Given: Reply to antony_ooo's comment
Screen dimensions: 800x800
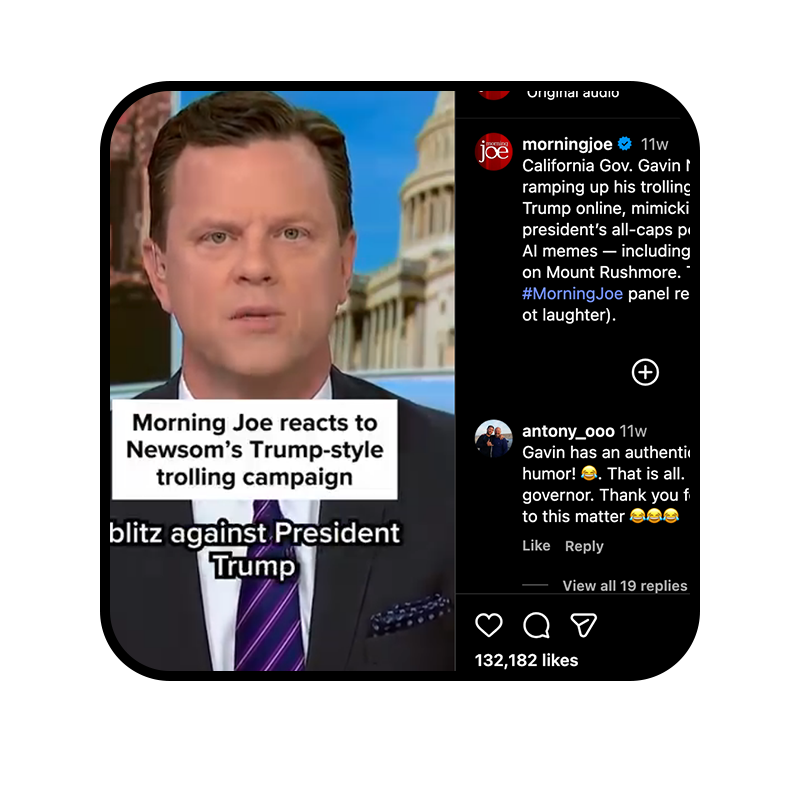Looking at the screenshot, I should [584, 546].
